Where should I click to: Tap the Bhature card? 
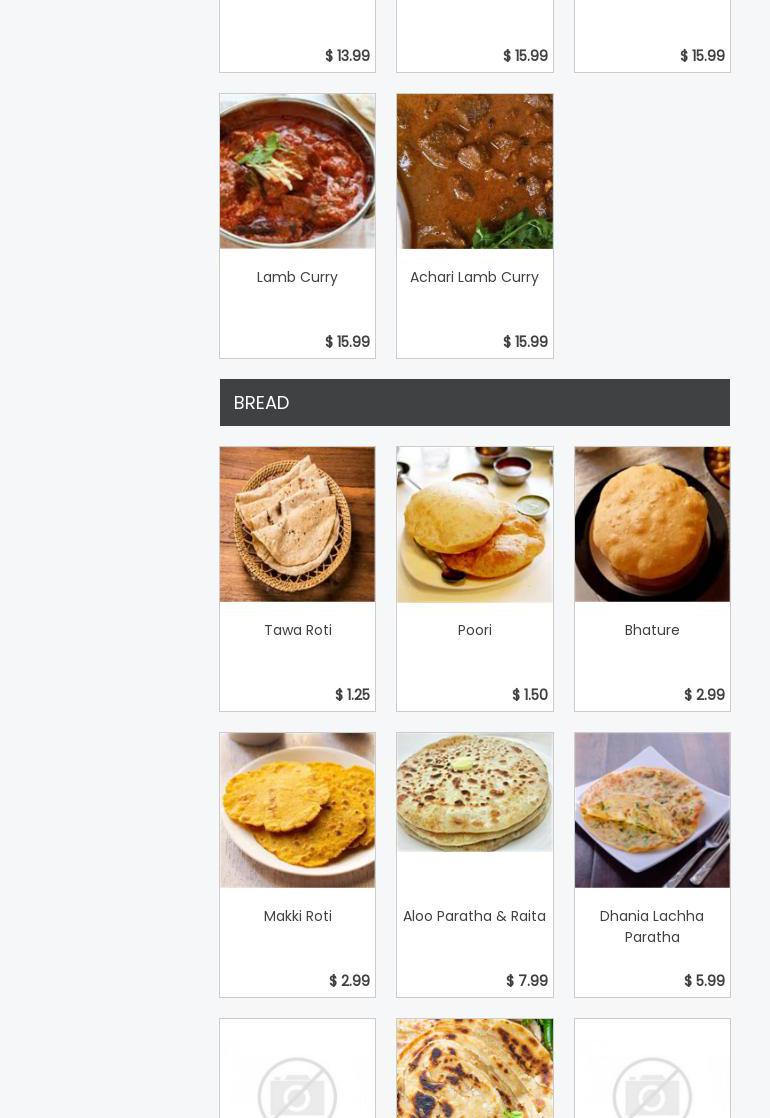[652, 578]
